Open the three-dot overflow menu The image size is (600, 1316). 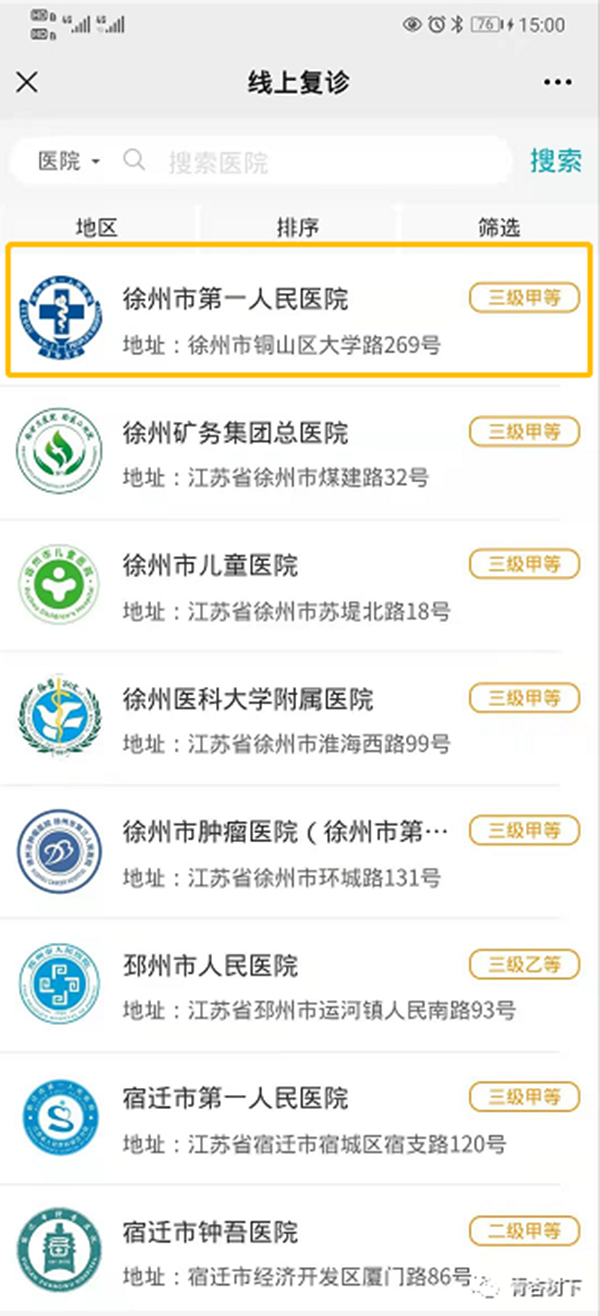557,82
